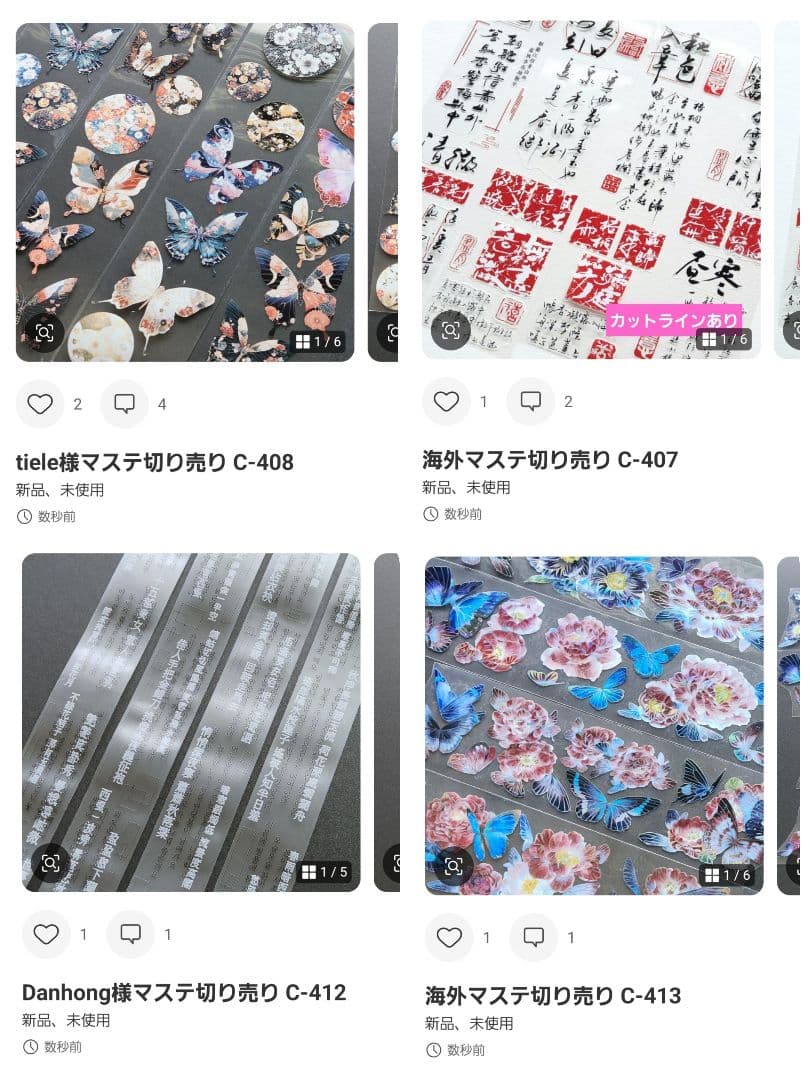Screen dimensions: 810x1080
Task: Search by image on the C-412 photo
Action: (50, 863)
